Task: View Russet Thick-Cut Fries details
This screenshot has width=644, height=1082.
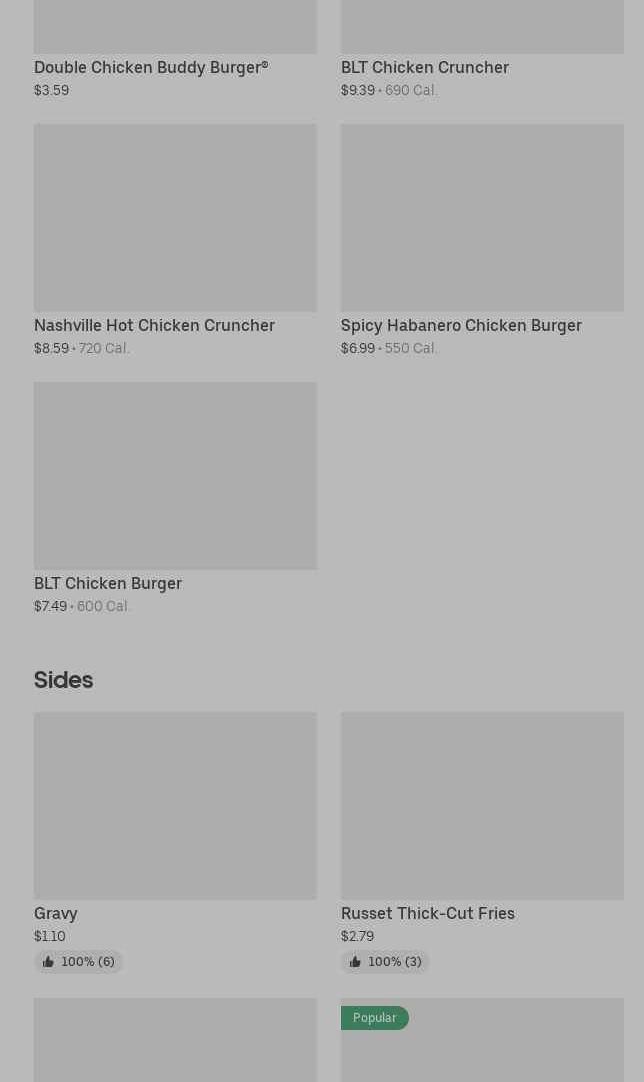Action: (482, 806)
